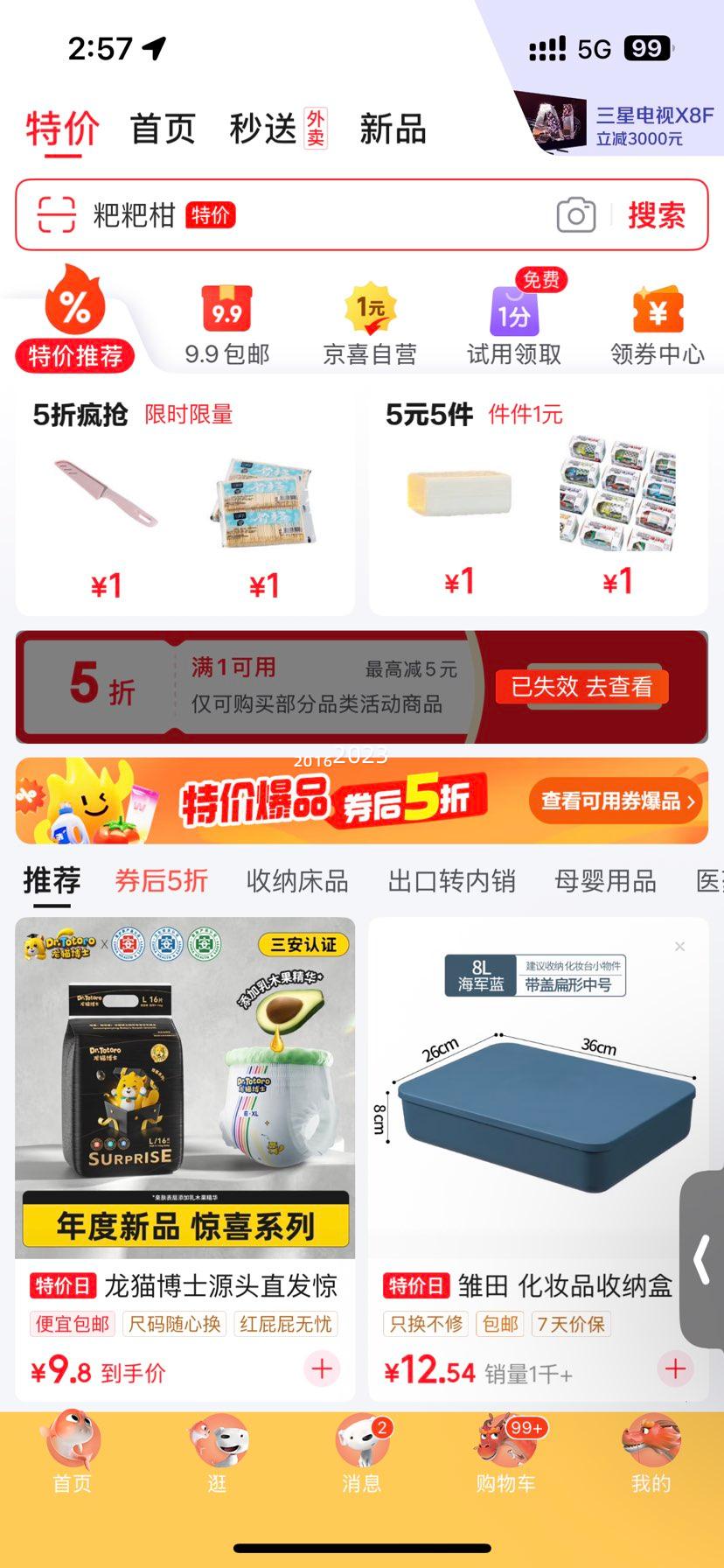Scan with the search bar scanner icon

(56, 215)
